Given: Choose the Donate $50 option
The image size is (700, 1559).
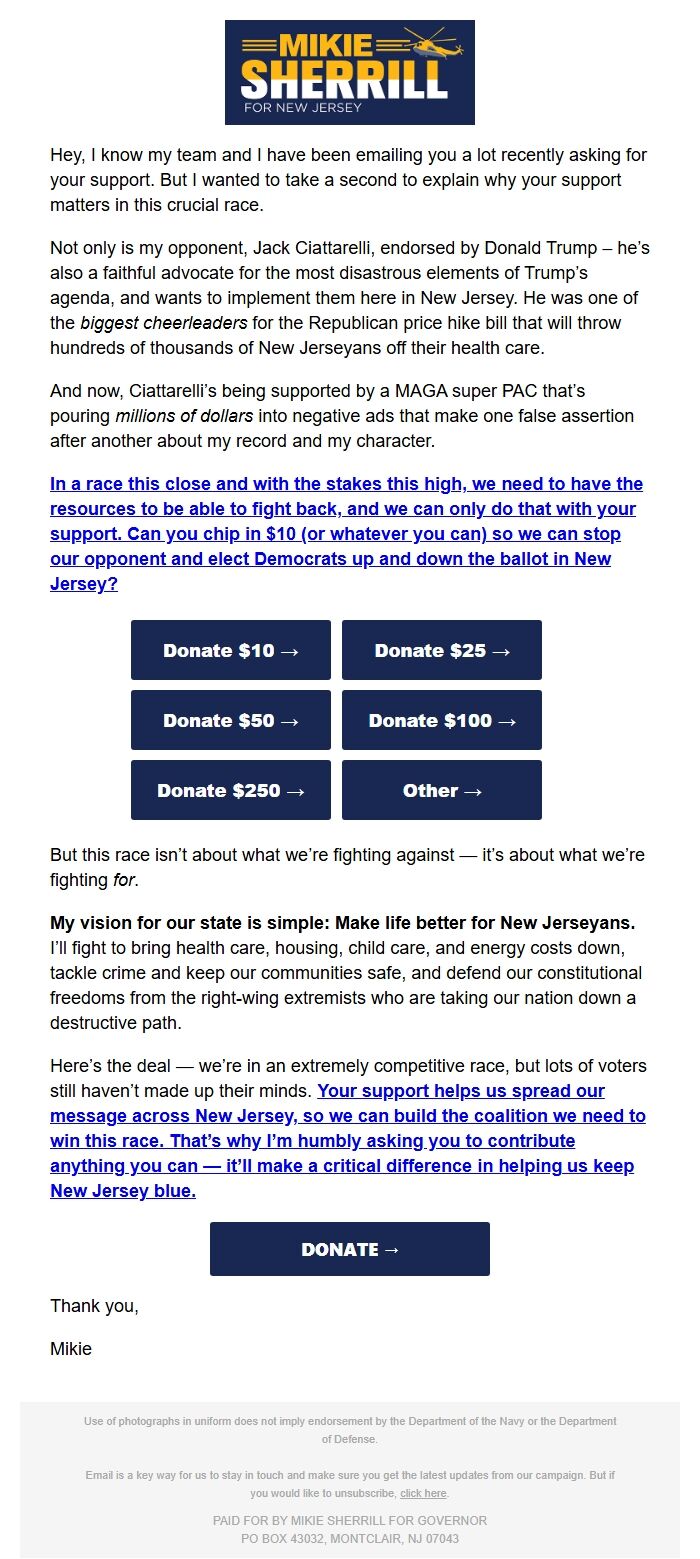Looking at the screenshot, I should pyautogui.click(x=231, y=720).
